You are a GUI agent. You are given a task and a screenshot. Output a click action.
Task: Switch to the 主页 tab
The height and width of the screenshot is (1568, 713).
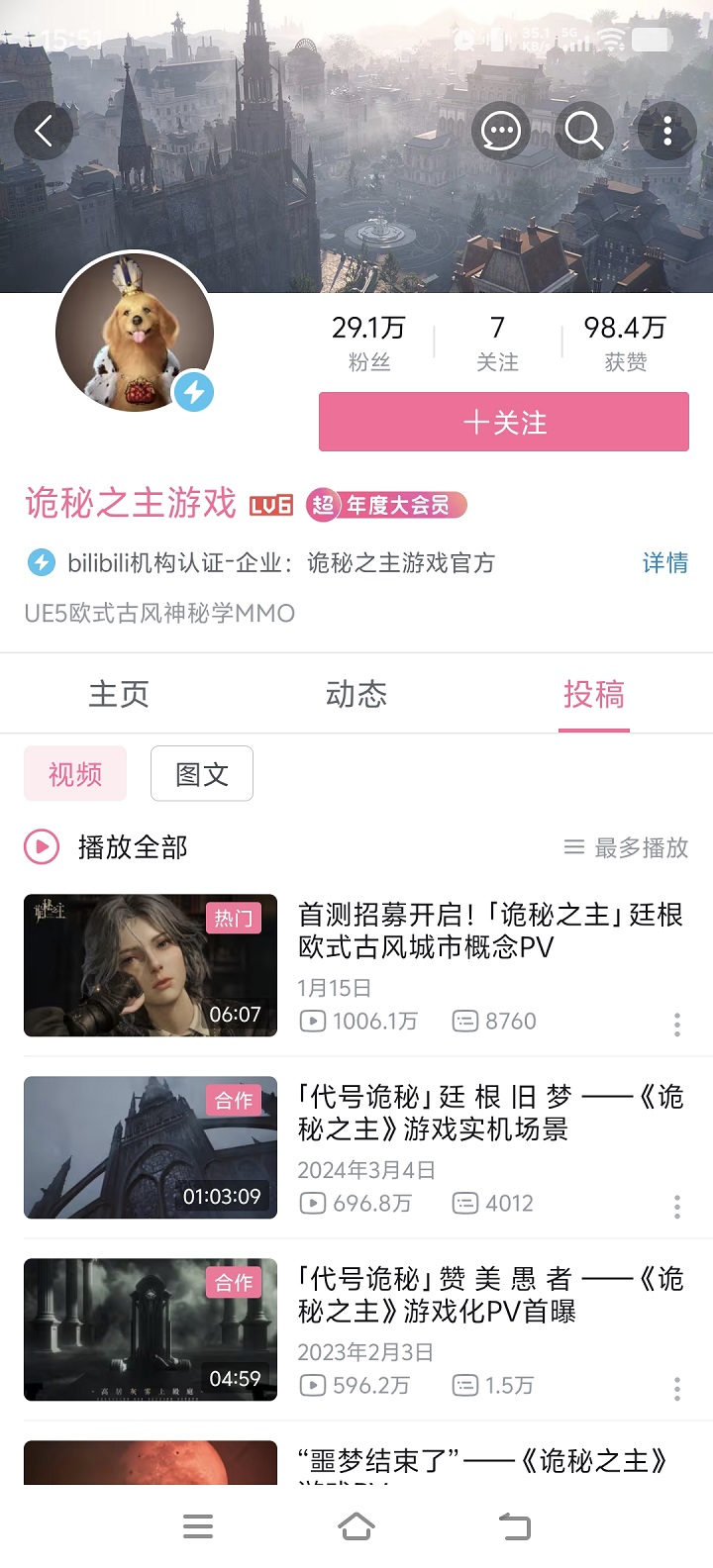(x=119, y=694)
